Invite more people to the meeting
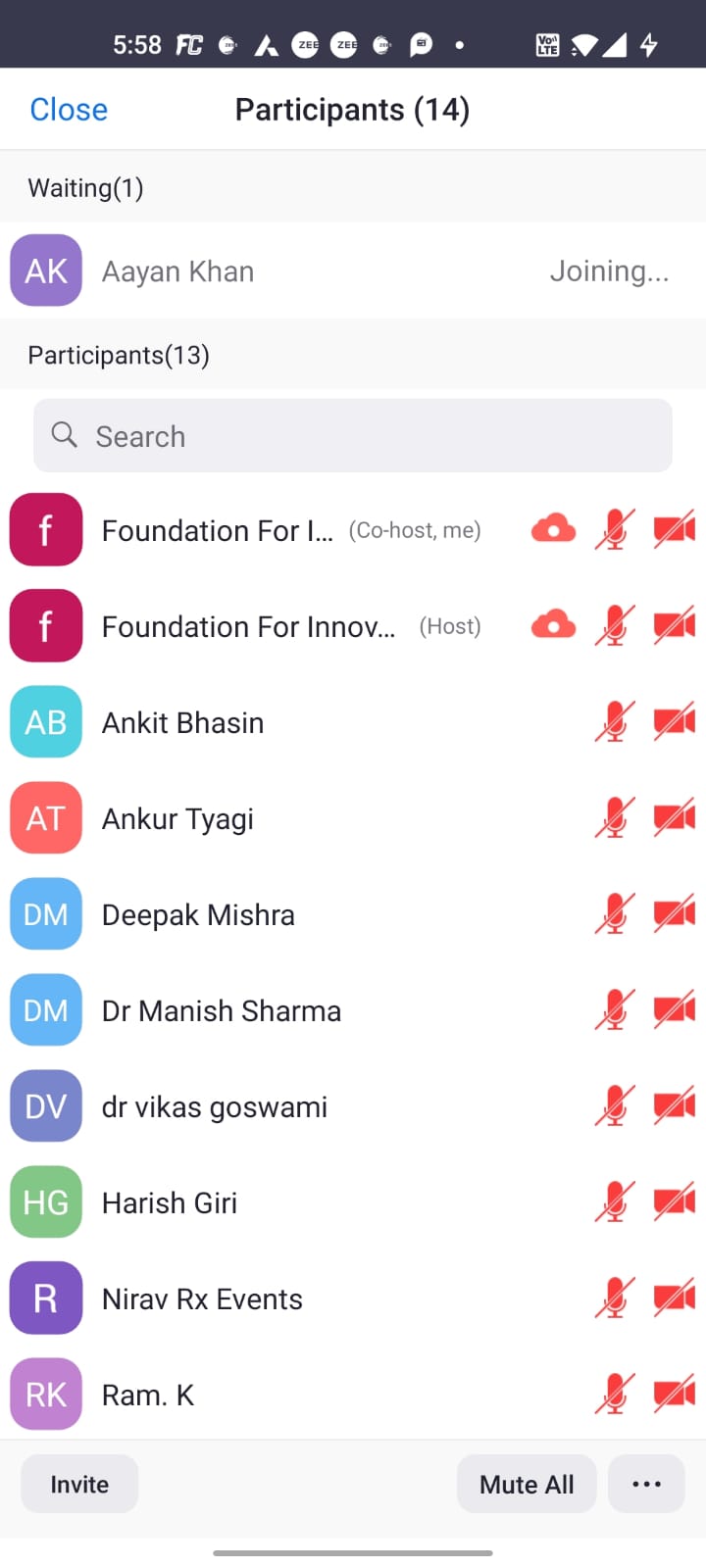 pos(79,1485)
